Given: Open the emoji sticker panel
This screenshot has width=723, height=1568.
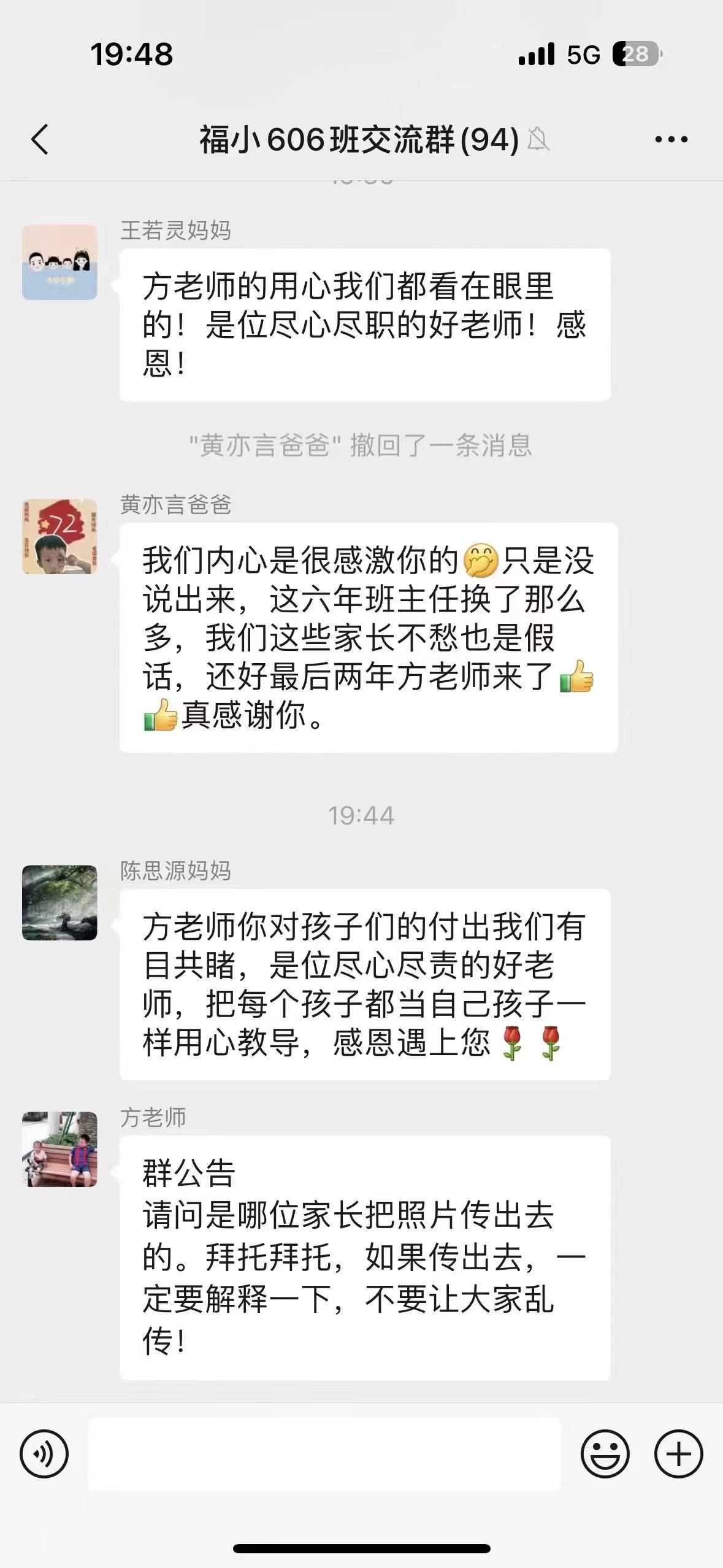Looking at the screenshot, I should [605, 1453].
